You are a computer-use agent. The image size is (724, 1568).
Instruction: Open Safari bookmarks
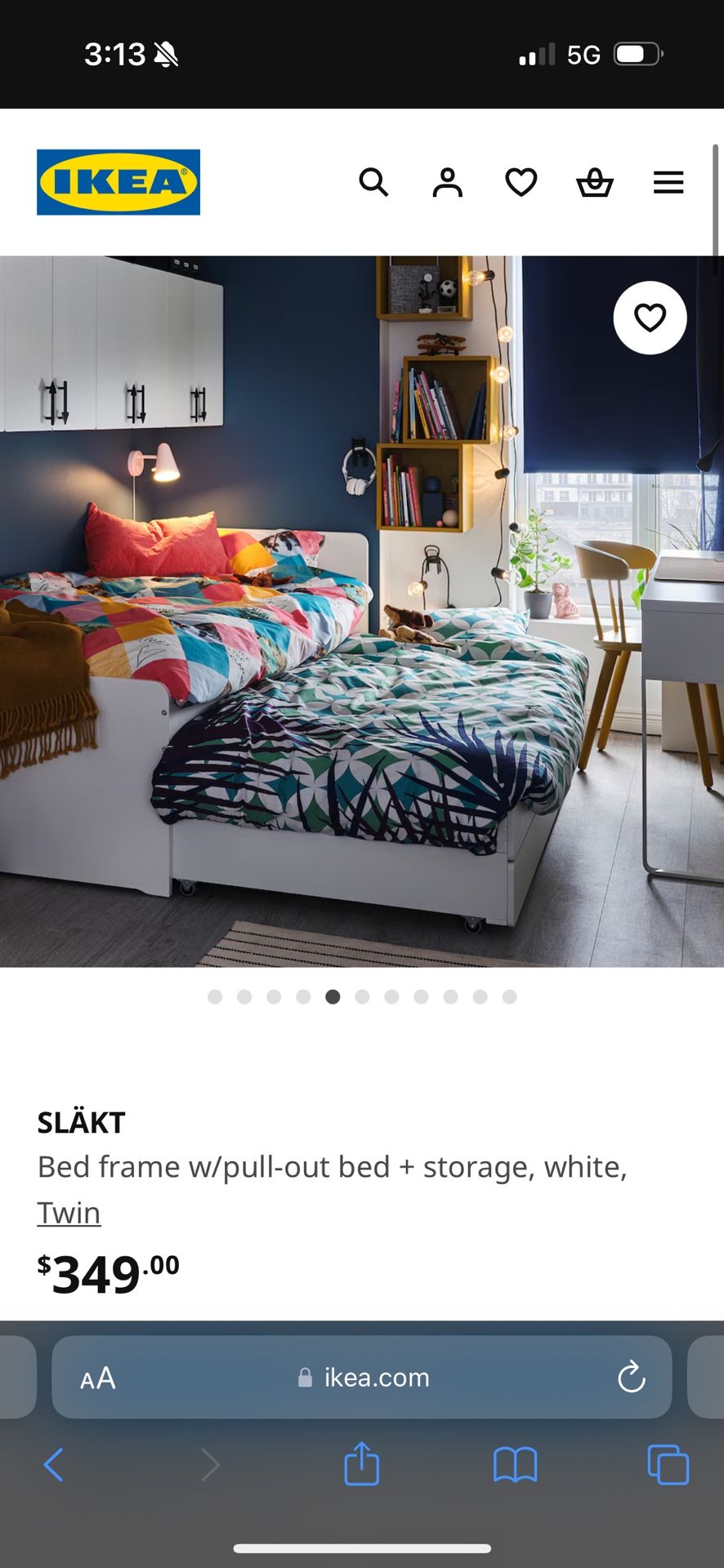point(515,1464)
